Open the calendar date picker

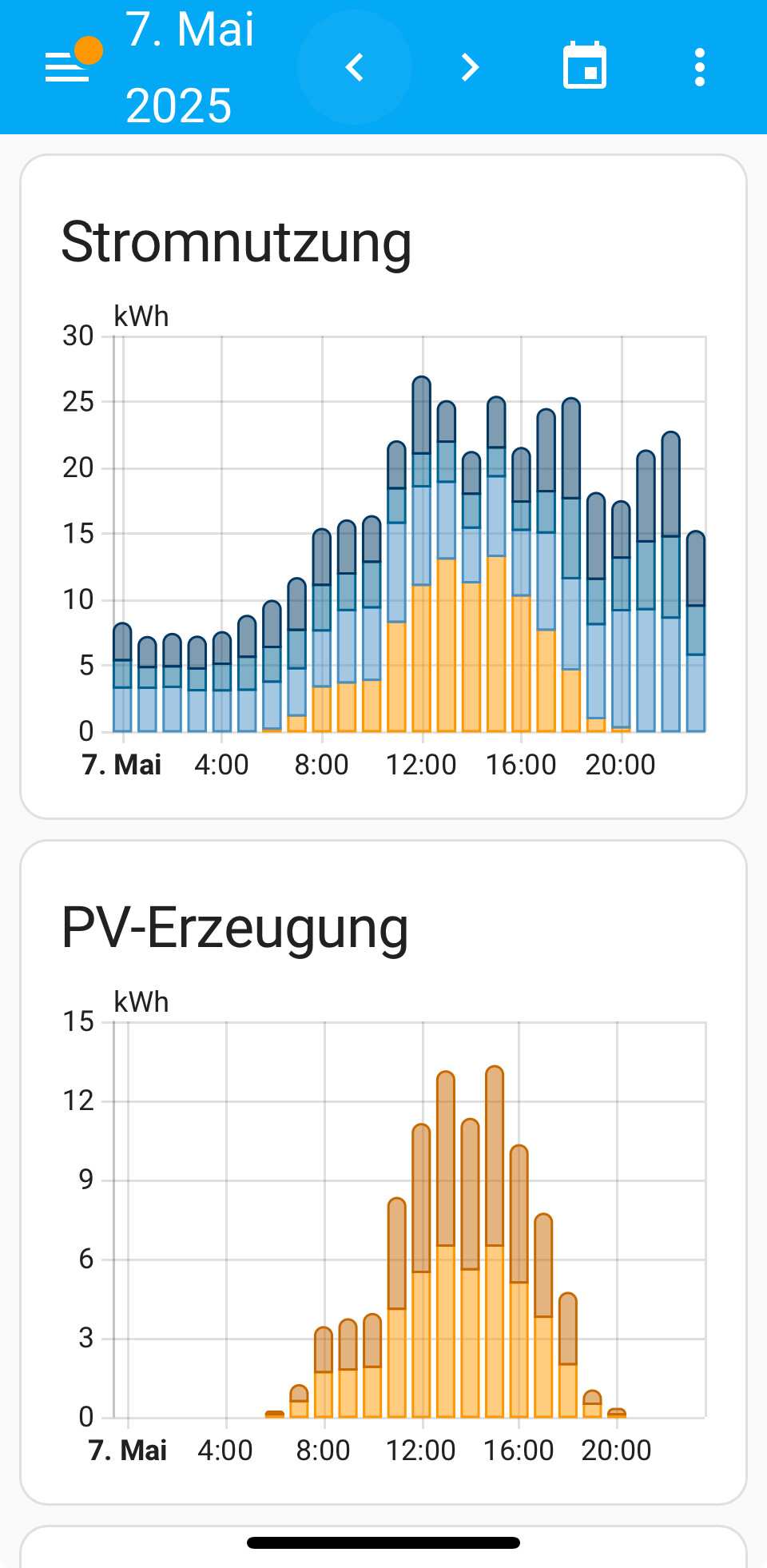pyautogui.click(x=585, y=66)
